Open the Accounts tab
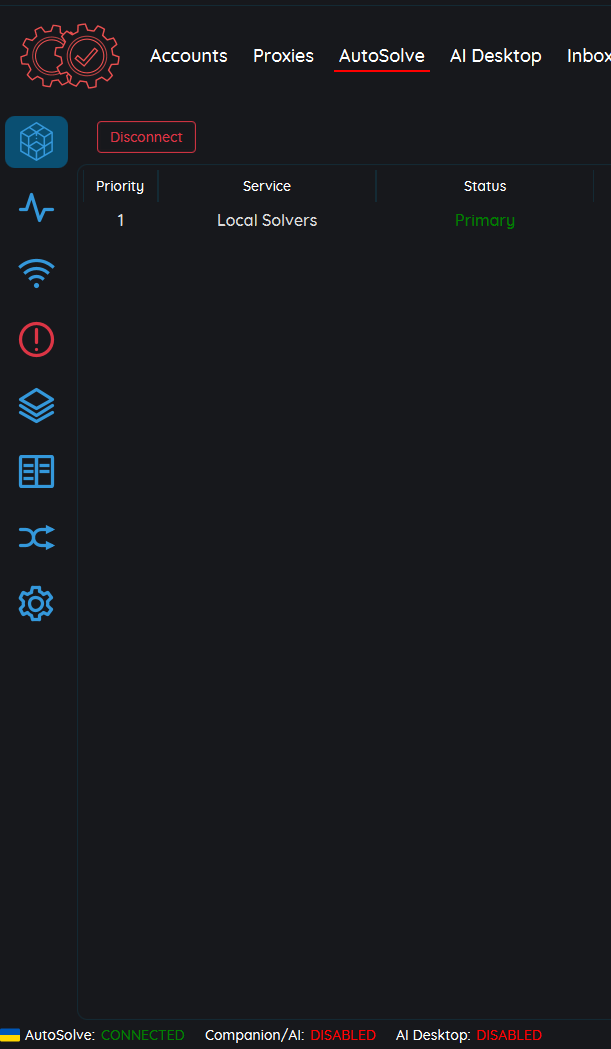 188,56
